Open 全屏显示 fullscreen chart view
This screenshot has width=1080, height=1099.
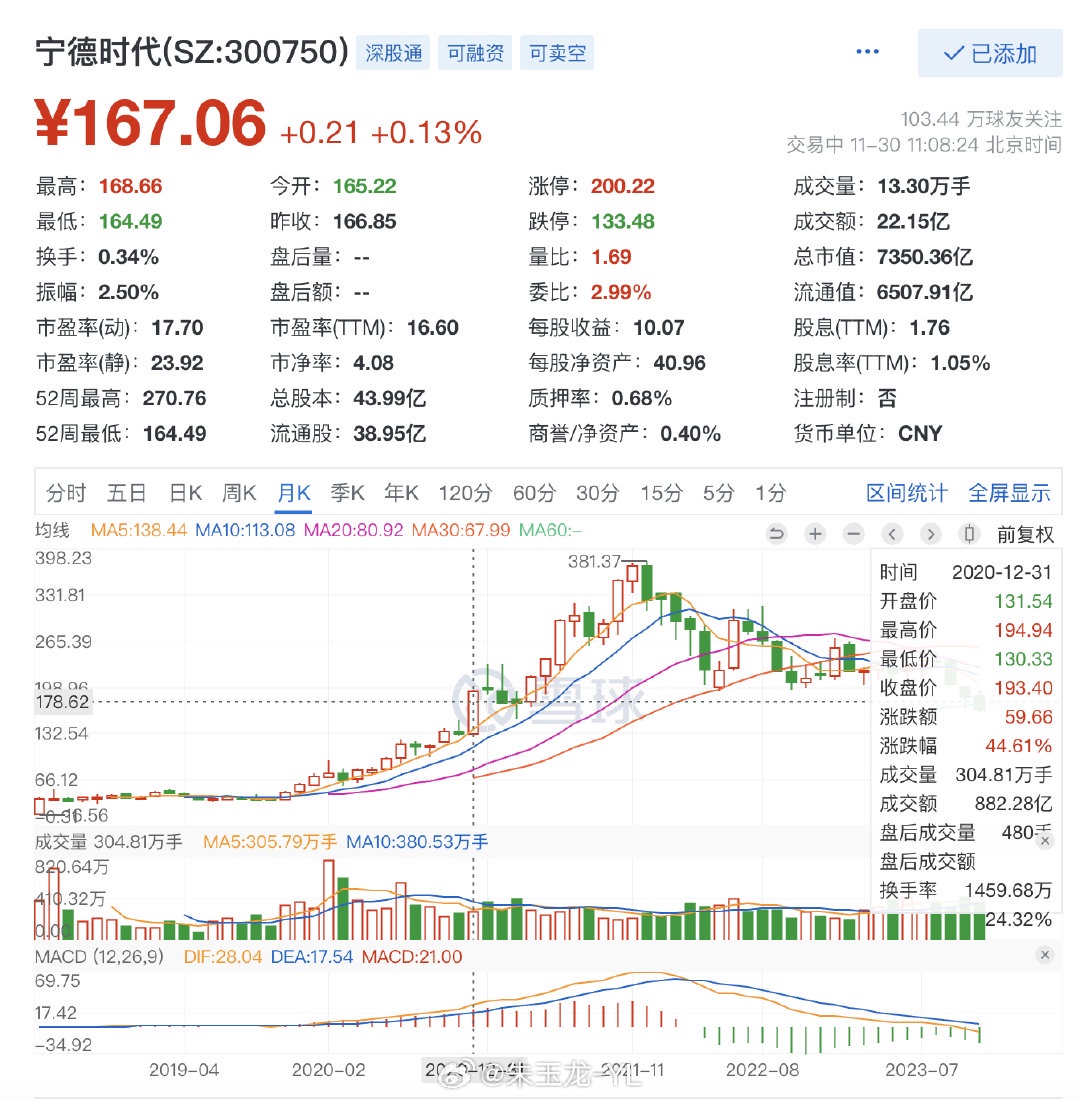point(1009,493)
